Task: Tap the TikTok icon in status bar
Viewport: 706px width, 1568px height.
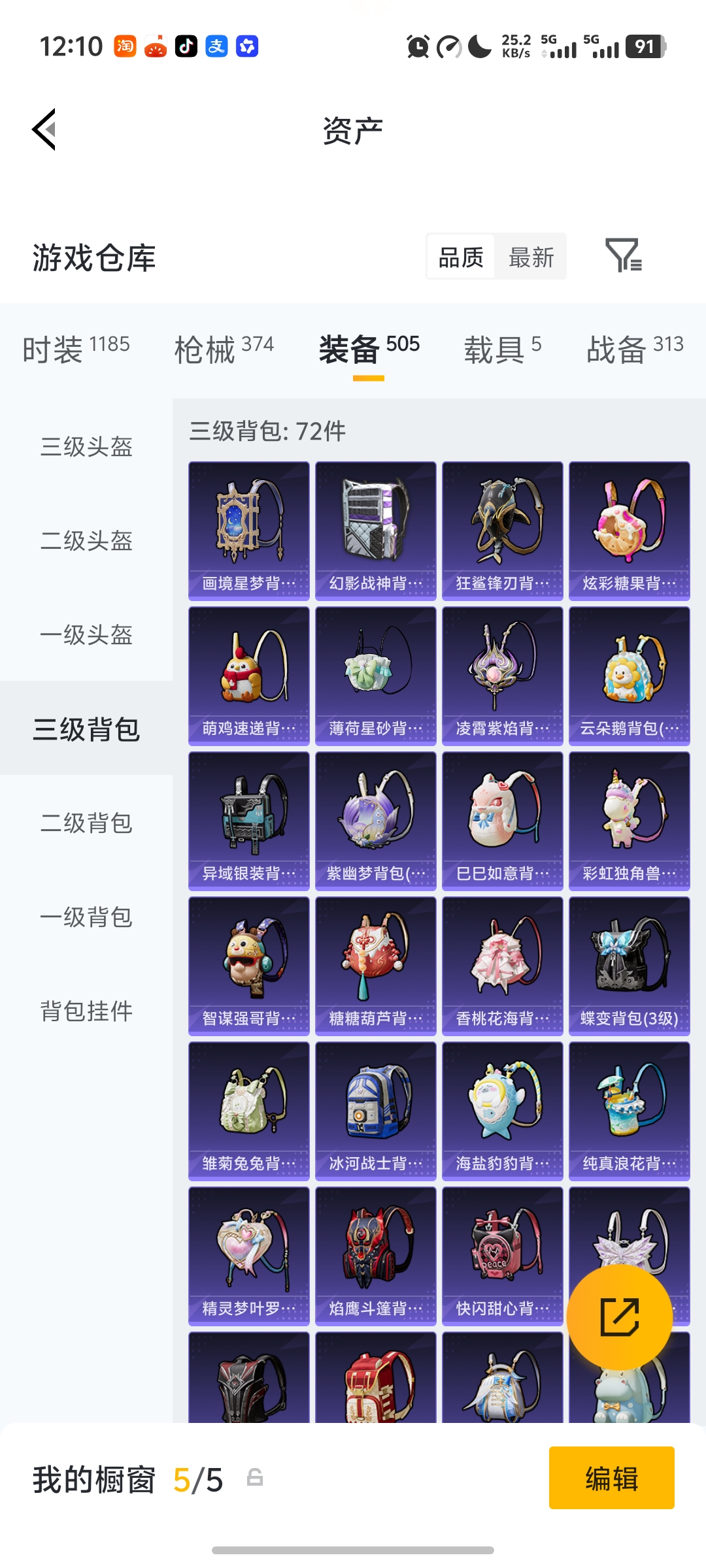Action: pyautogui.click(x=185, y=46)
